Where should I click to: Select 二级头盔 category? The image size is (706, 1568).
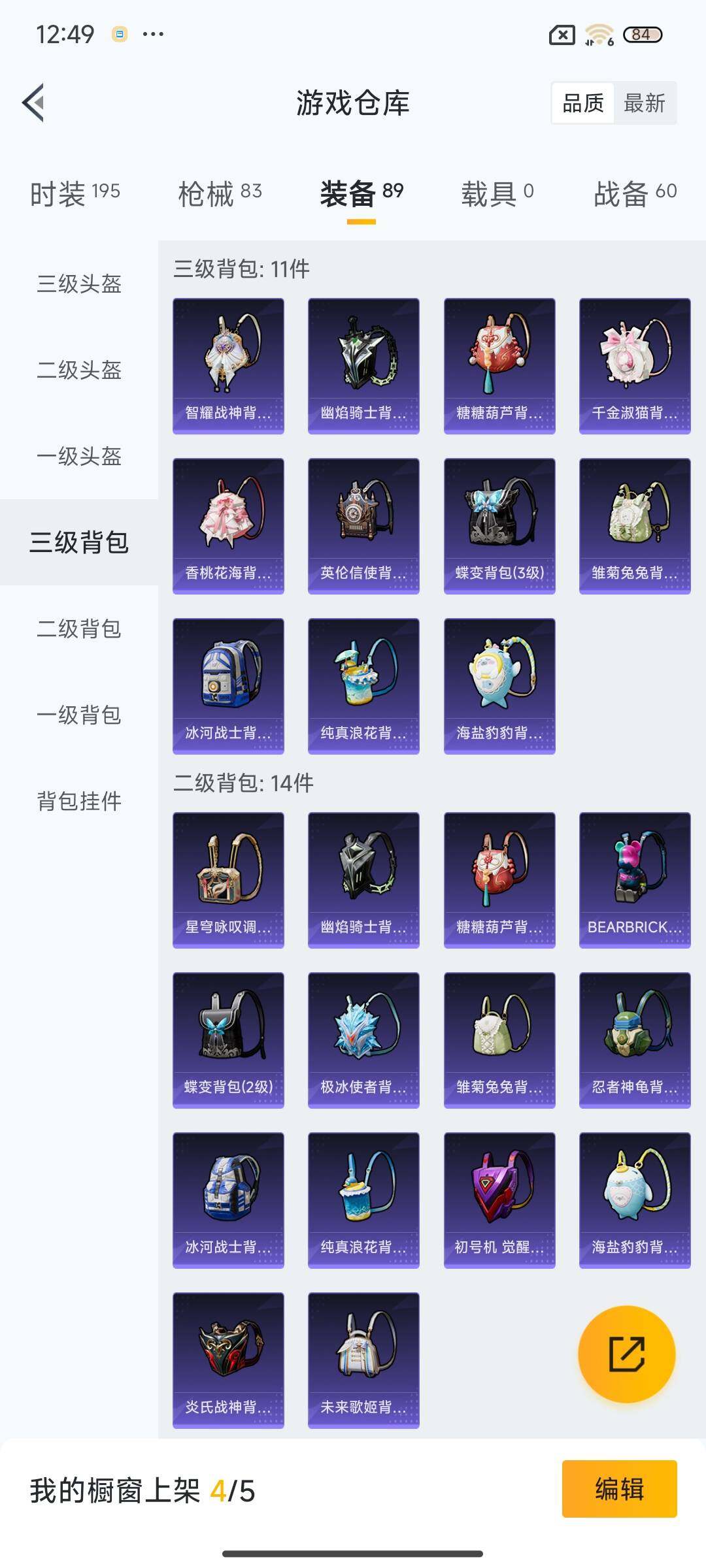click(x=79, y=370)
